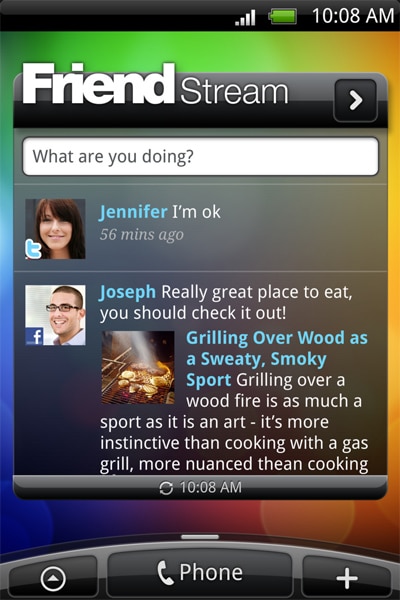Launch the Phone dialer

200,573
